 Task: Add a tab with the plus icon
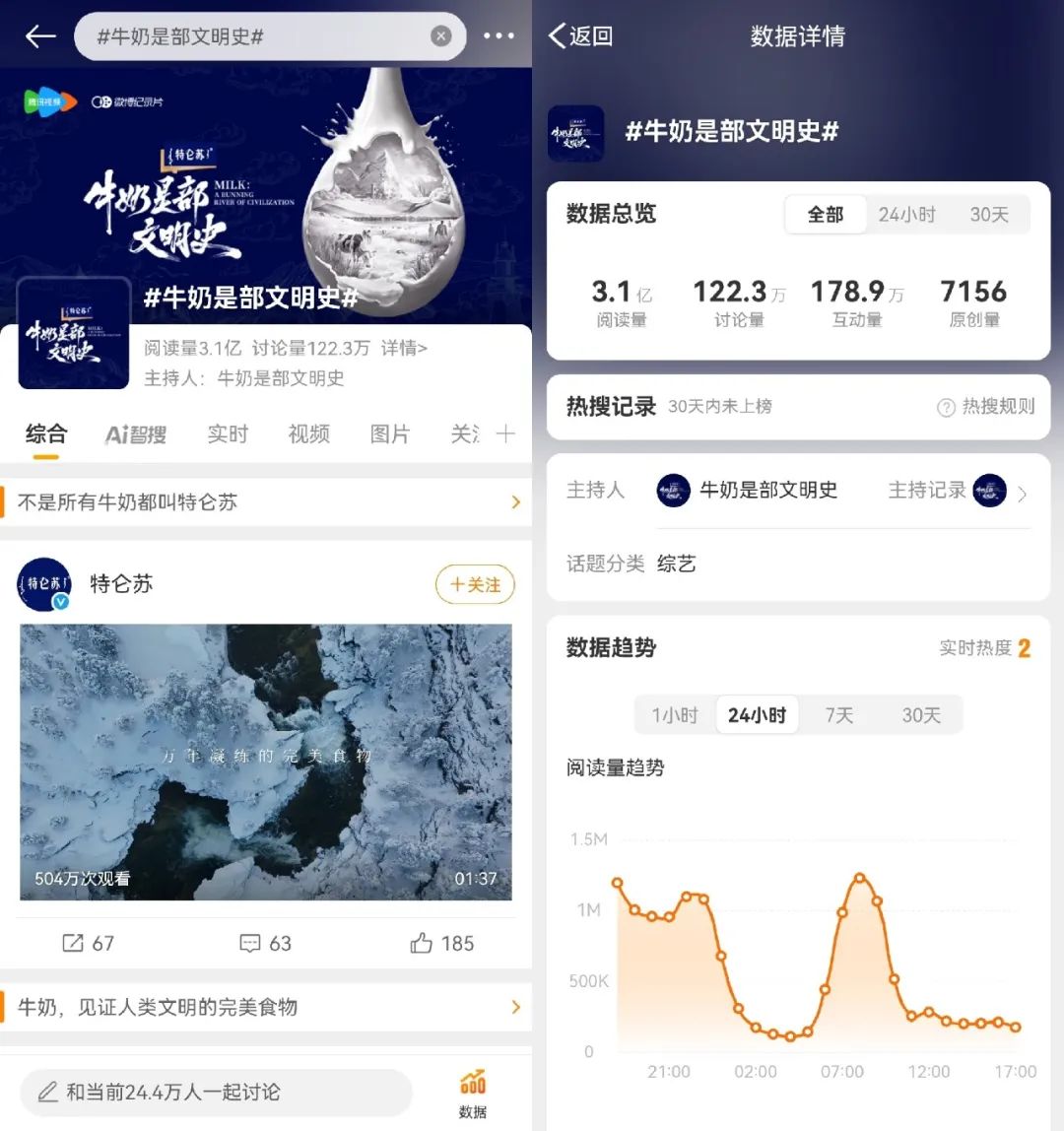[x=505, y=433]
